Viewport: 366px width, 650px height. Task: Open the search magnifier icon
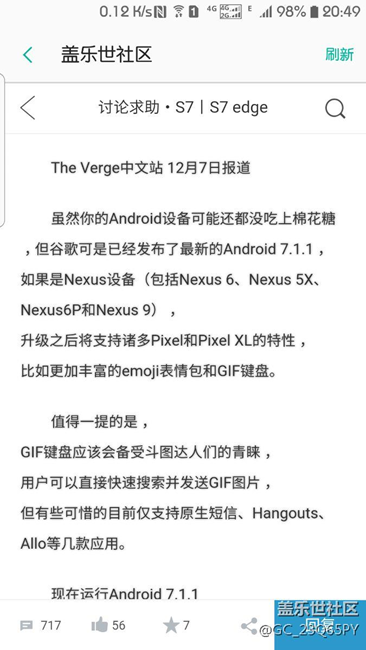pyautogui.click(x=335, y=109)
